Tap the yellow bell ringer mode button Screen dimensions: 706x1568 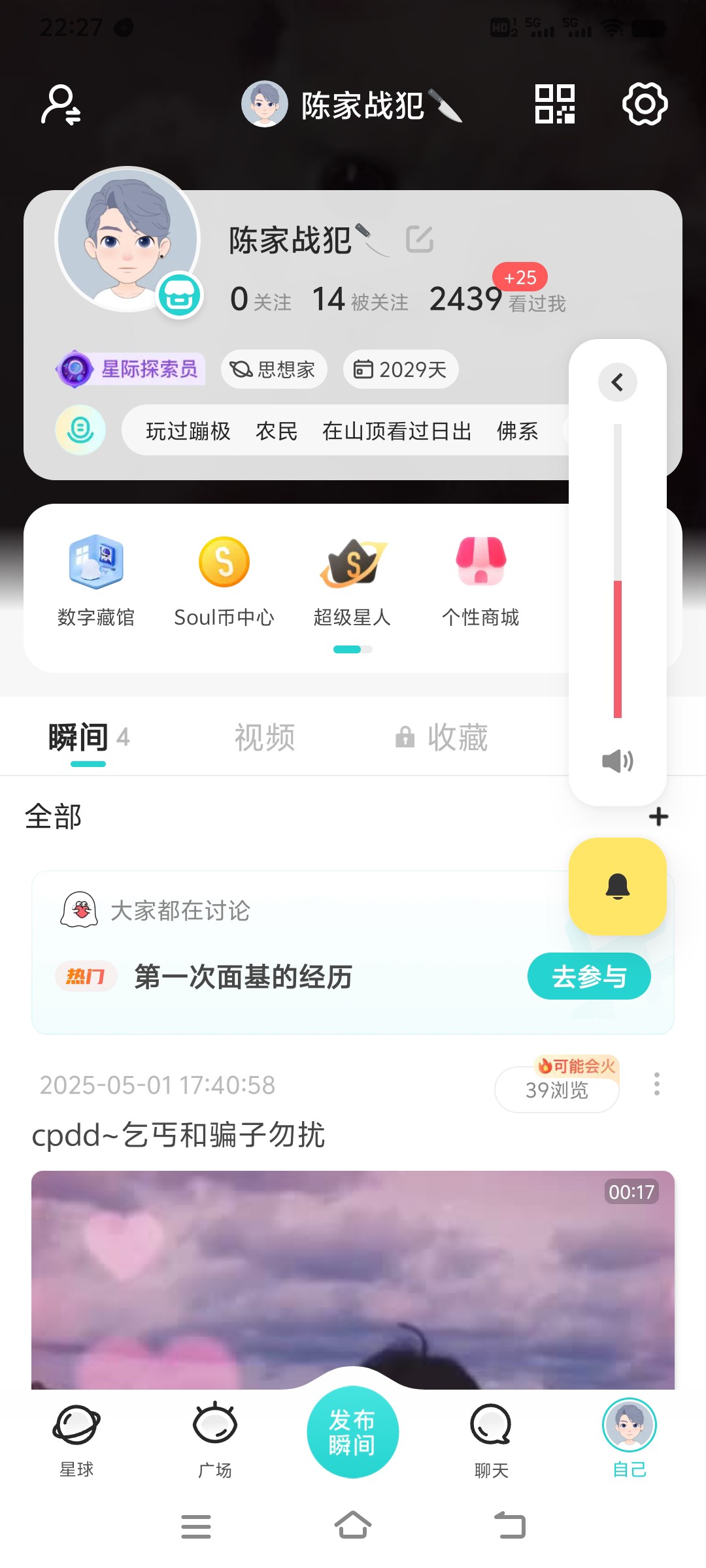(618, 886)
